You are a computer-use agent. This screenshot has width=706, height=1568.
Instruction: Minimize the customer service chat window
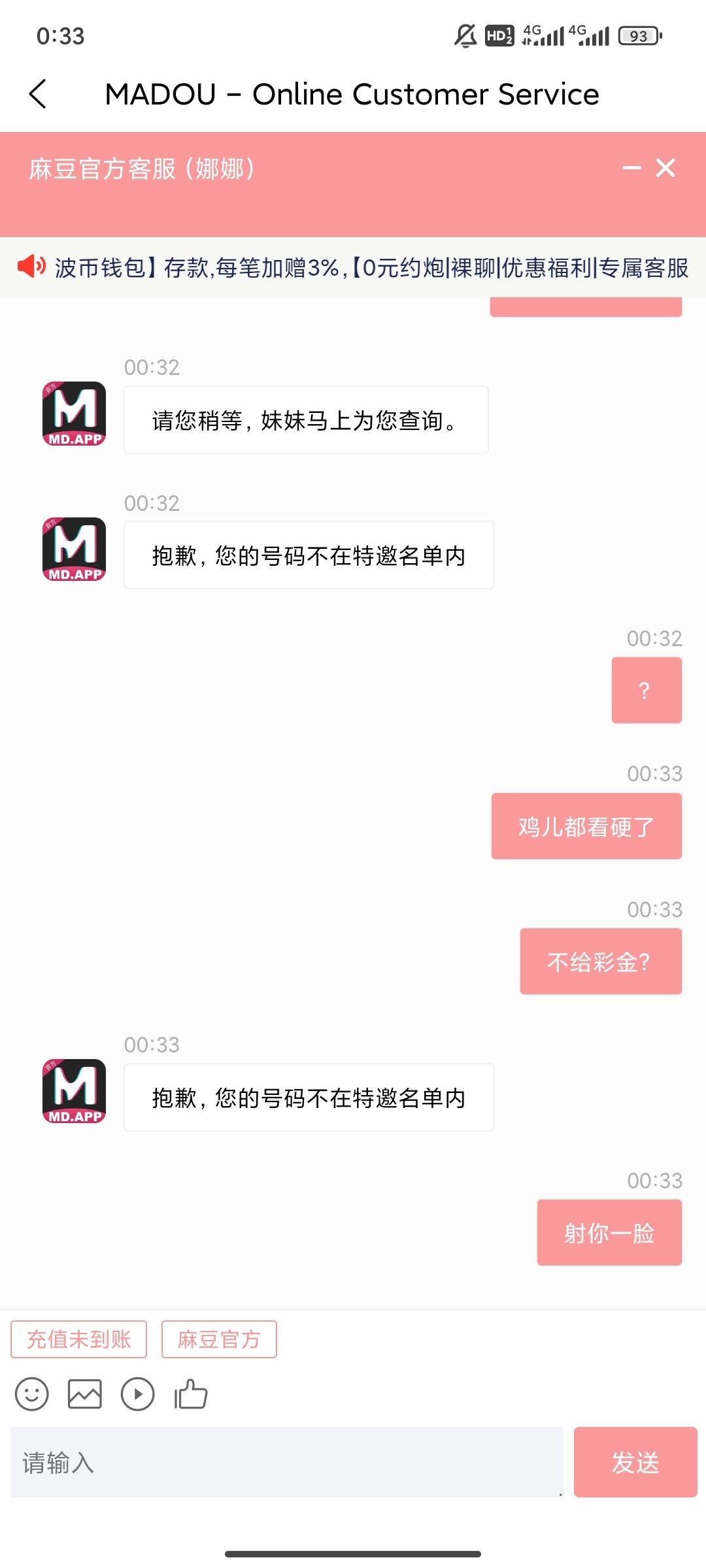[x=631, y=168]
